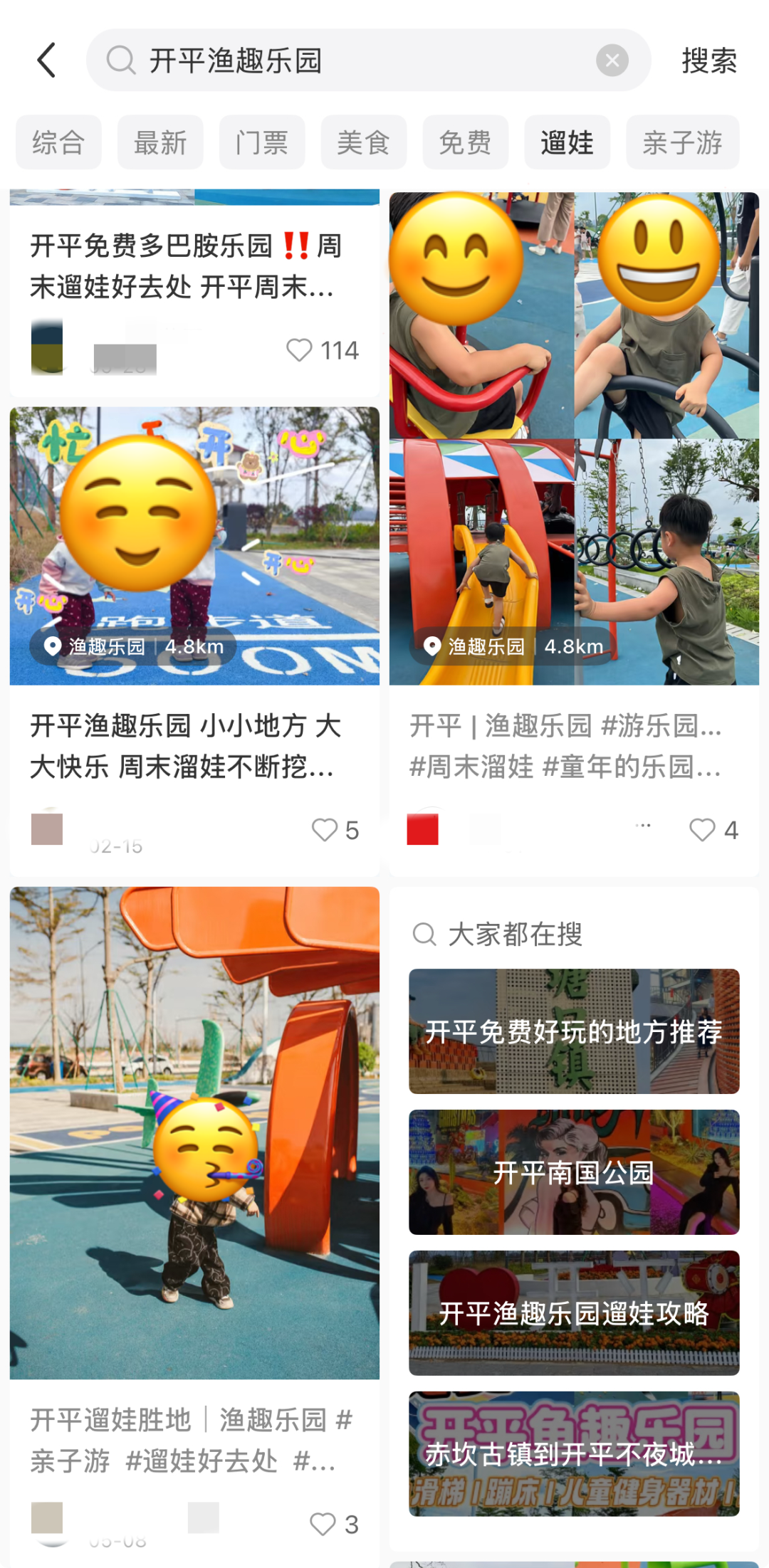View suggestion 开平渔趣乐园遛娃攻略
This screenshot has height=1568, width=769.
tap(574, 1313)
